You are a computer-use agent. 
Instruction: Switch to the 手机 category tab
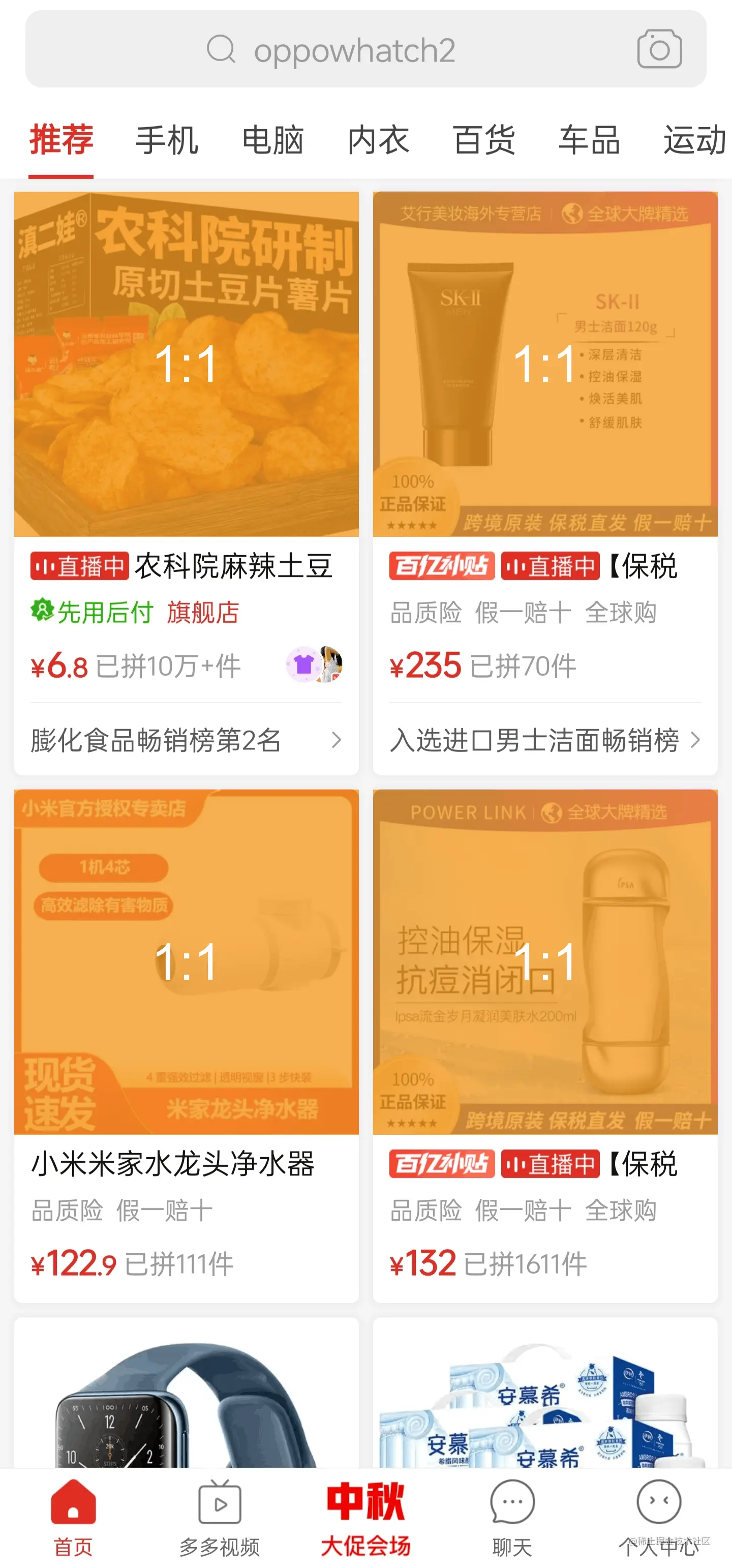(167, 140)
